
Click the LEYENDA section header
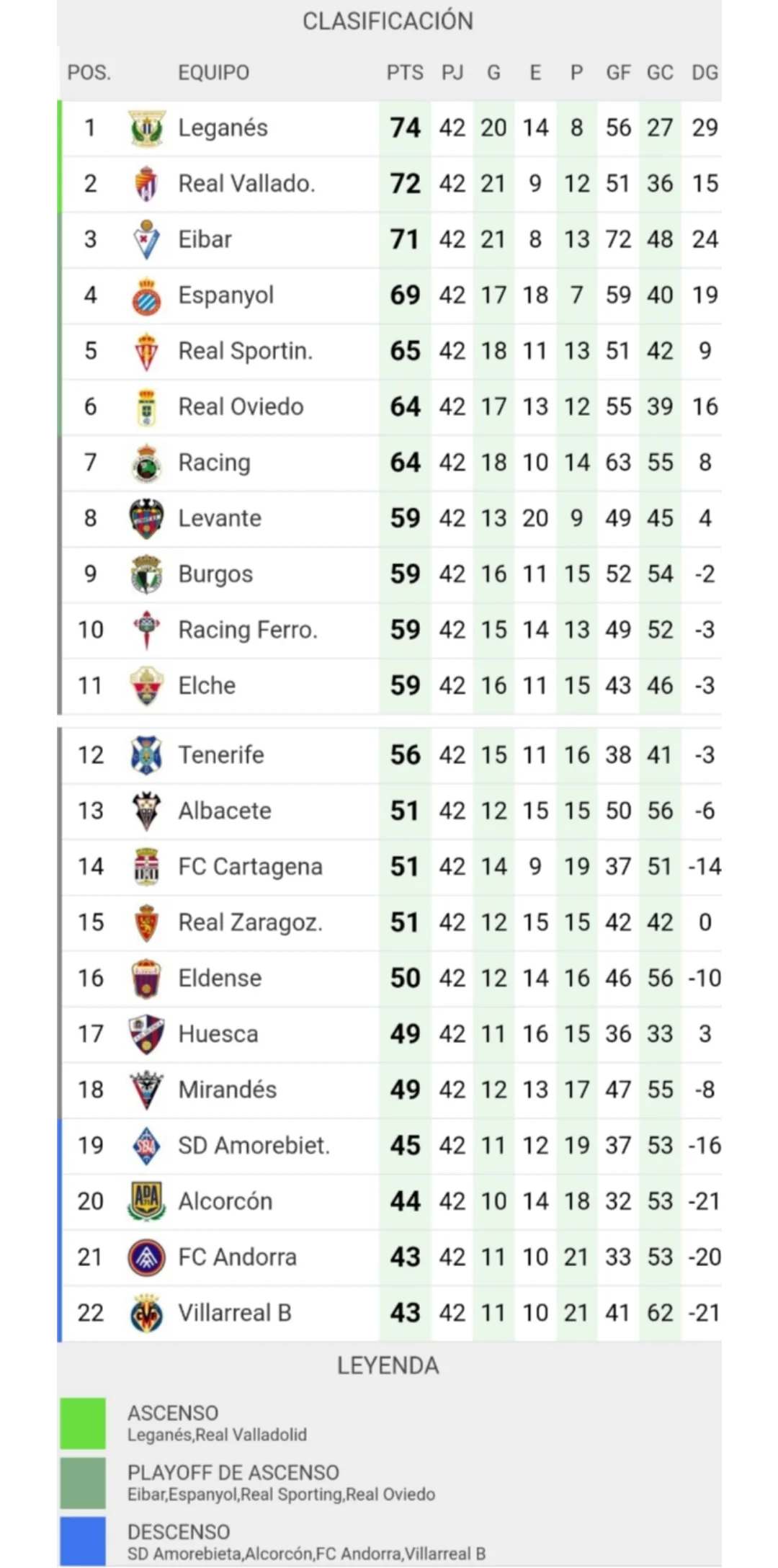[389, 1364]
